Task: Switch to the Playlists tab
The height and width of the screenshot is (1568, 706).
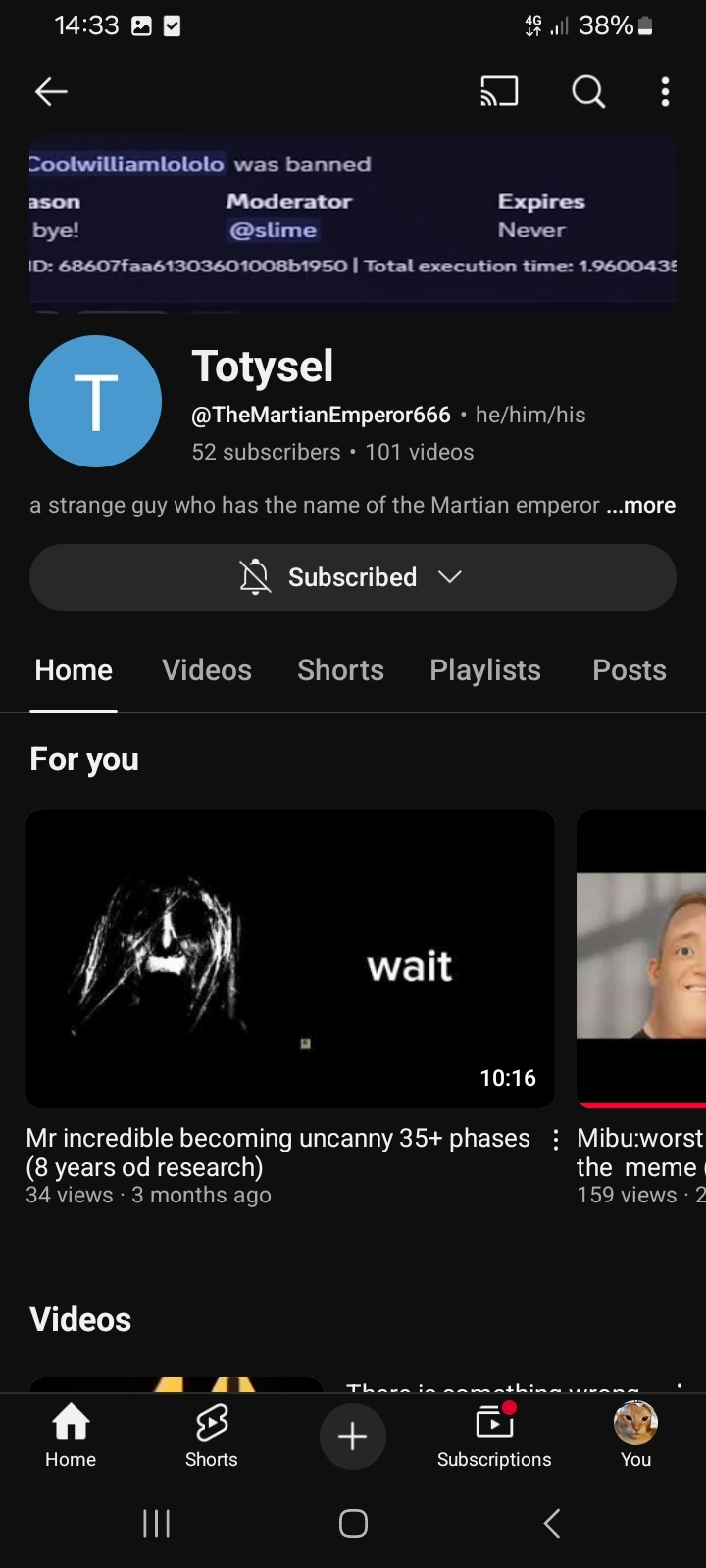Action: tap(485, 670)
